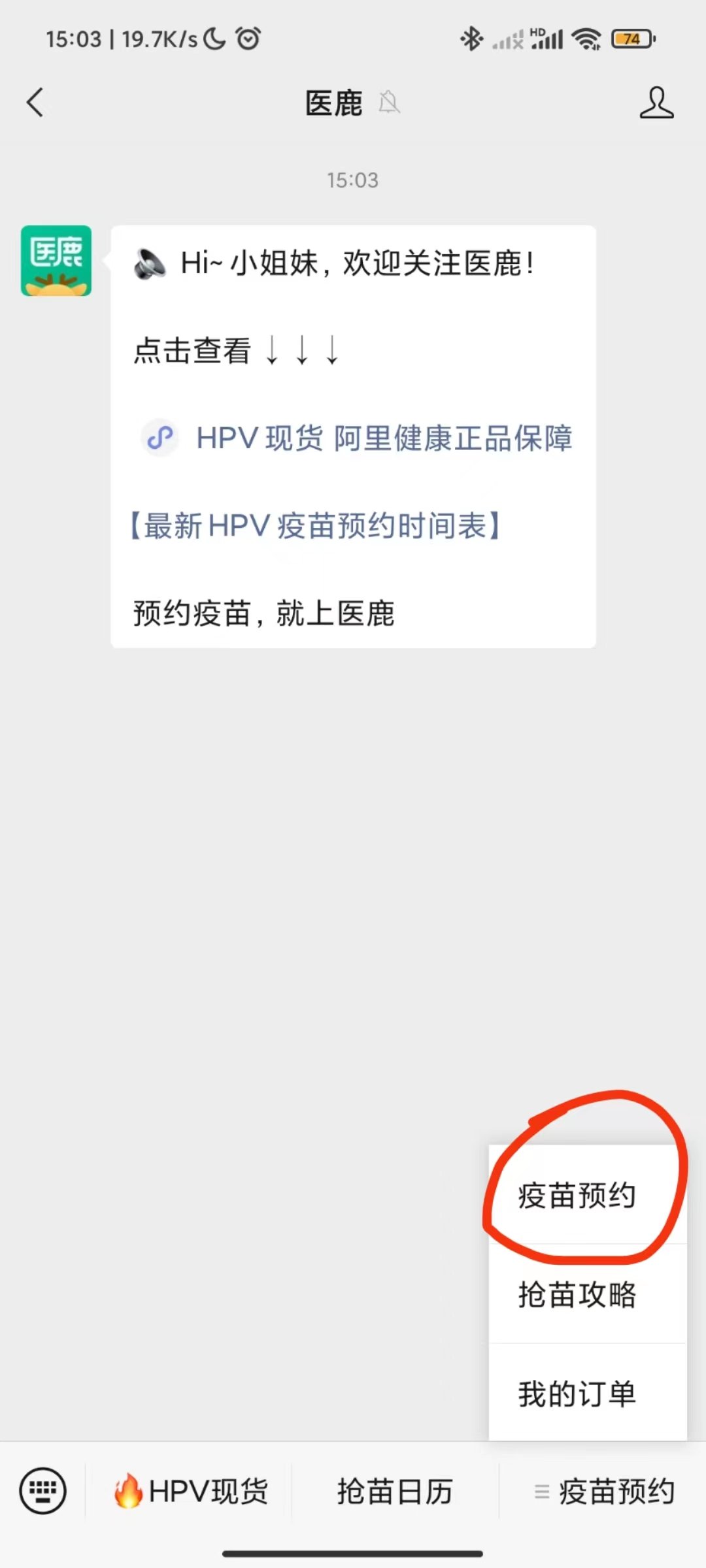Open HPV 现货 阿里健康正品保障 mini program link
This screenshot has height=1568, width=706.
[x=384, y=438]
